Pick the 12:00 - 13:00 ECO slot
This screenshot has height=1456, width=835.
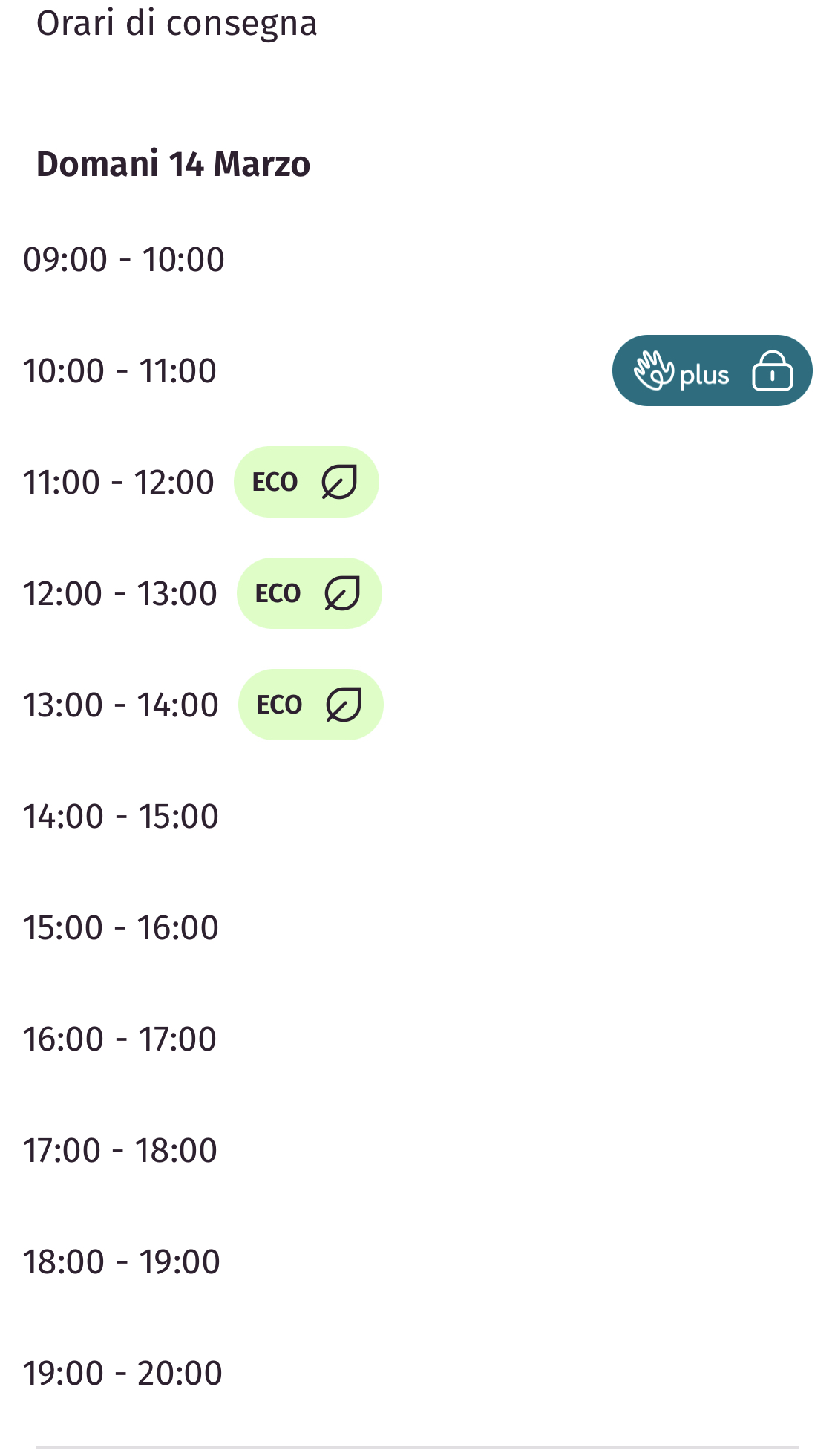(x=120, y=594)
